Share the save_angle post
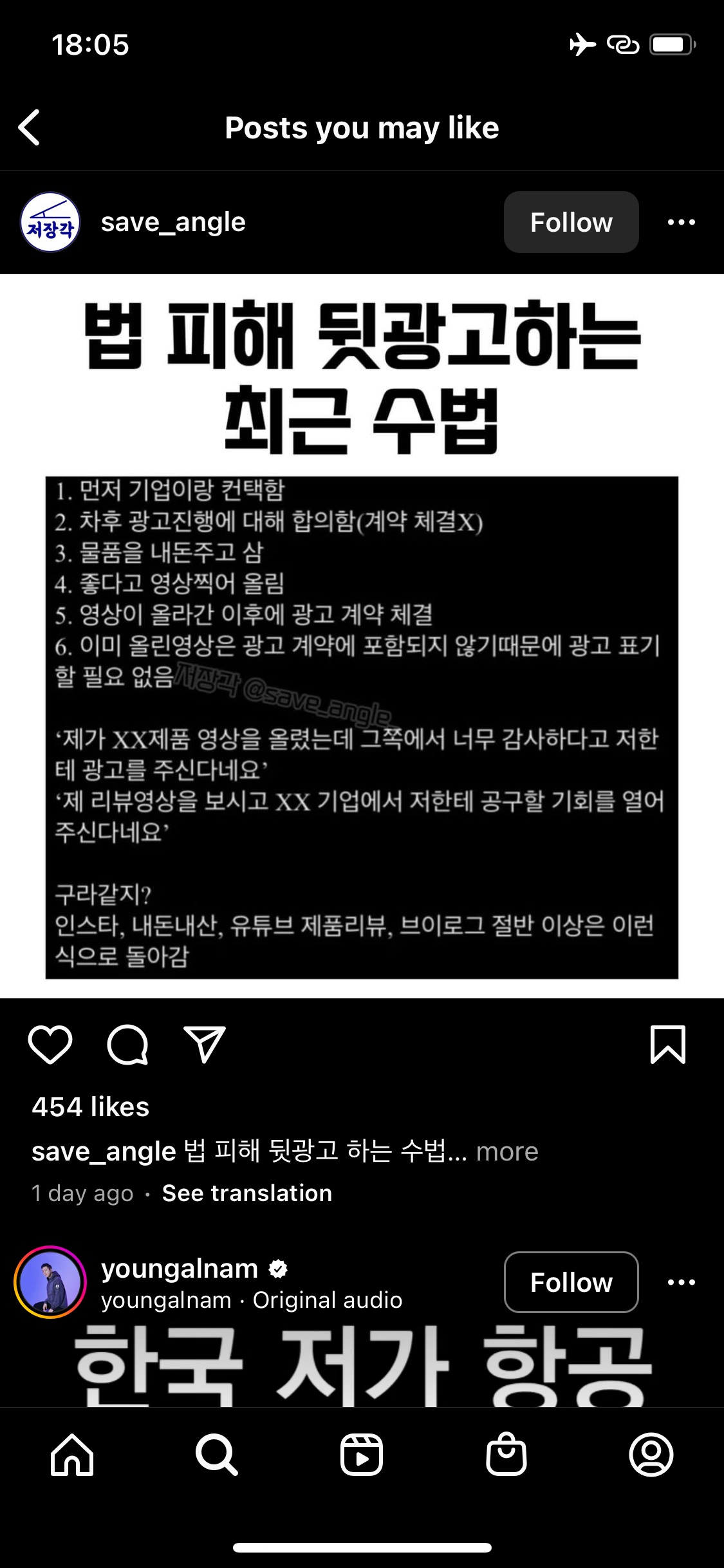The height and width of the screenshot is (1568, 724). point(205,1044)
